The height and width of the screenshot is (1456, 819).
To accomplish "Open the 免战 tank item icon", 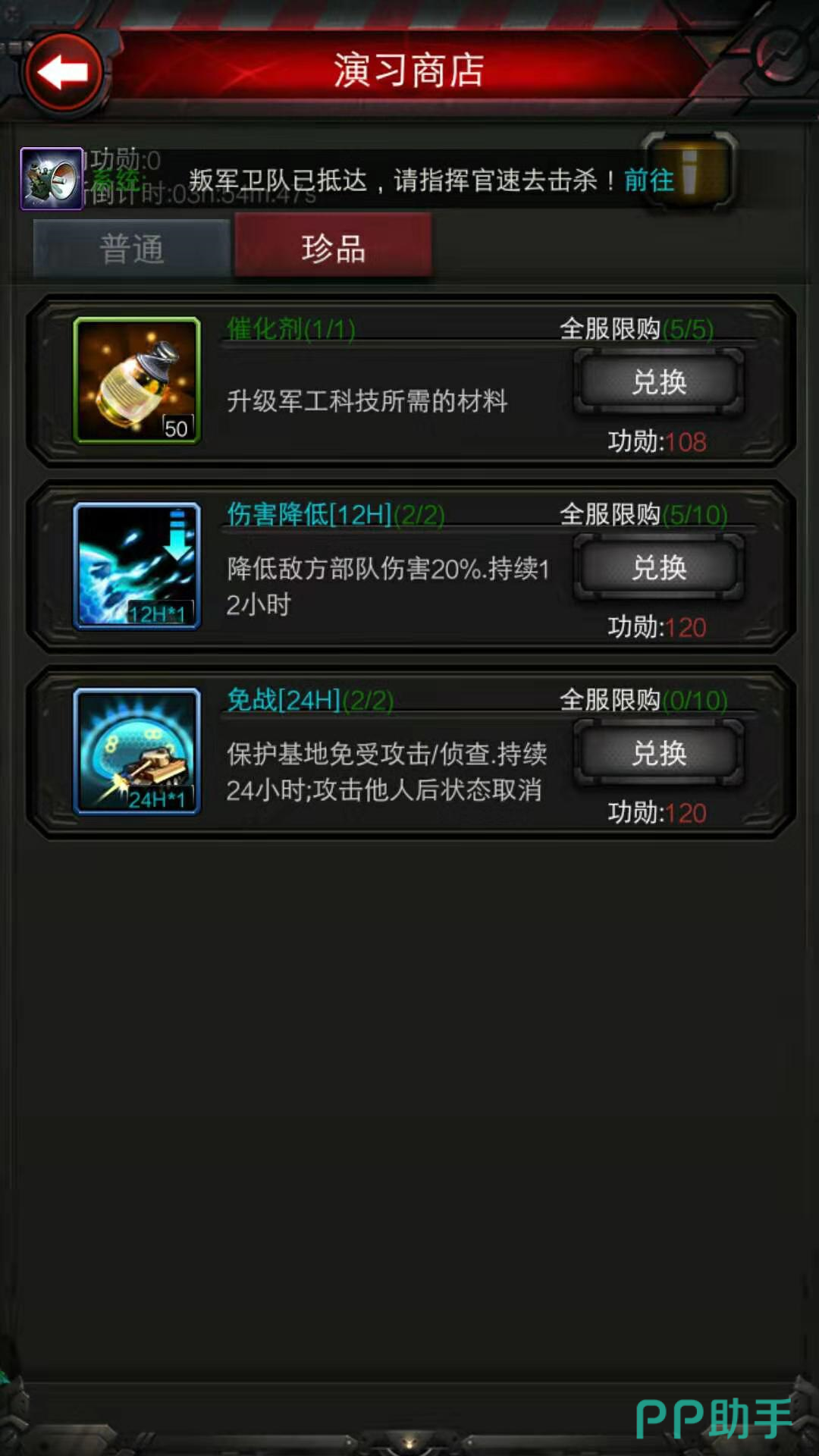I will point(137,752).
